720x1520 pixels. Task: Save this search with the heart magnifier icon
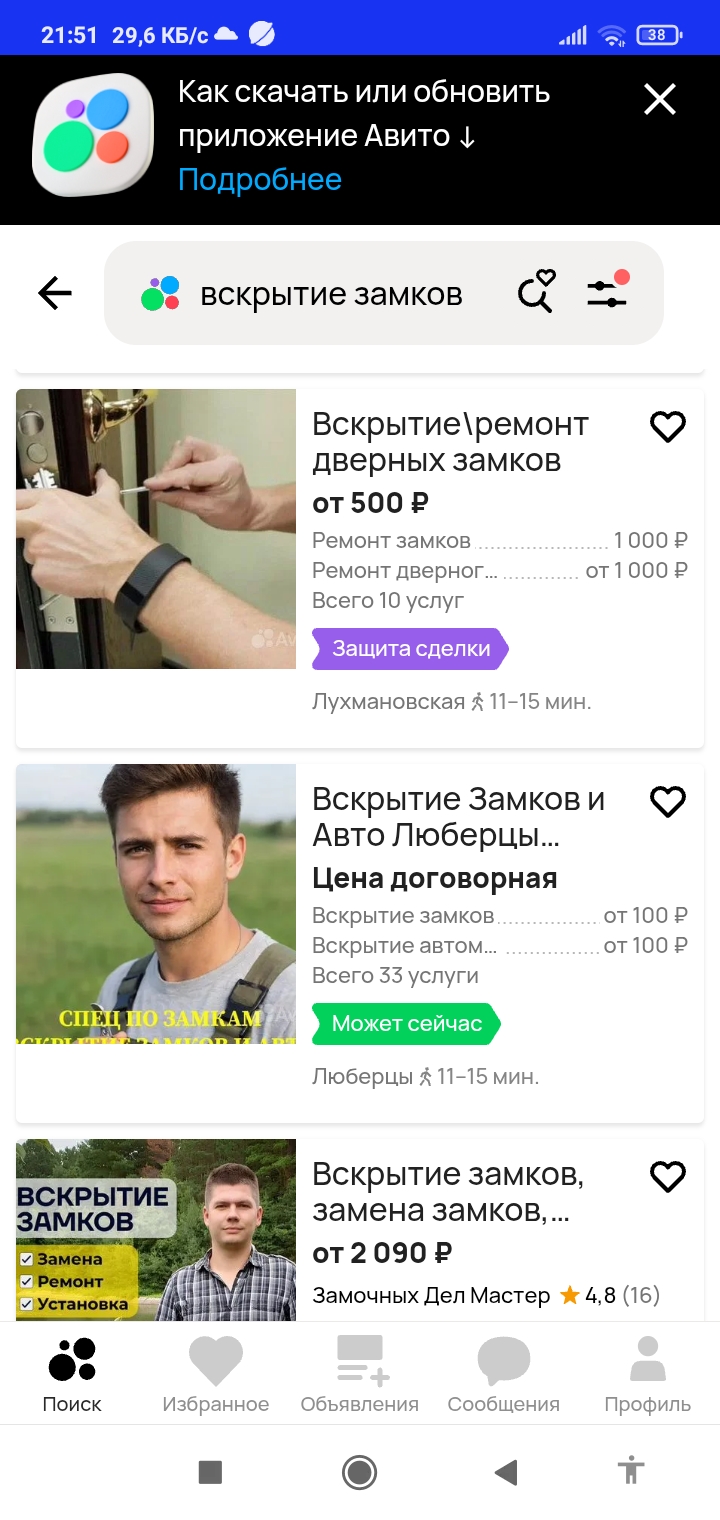pos(536,292)
